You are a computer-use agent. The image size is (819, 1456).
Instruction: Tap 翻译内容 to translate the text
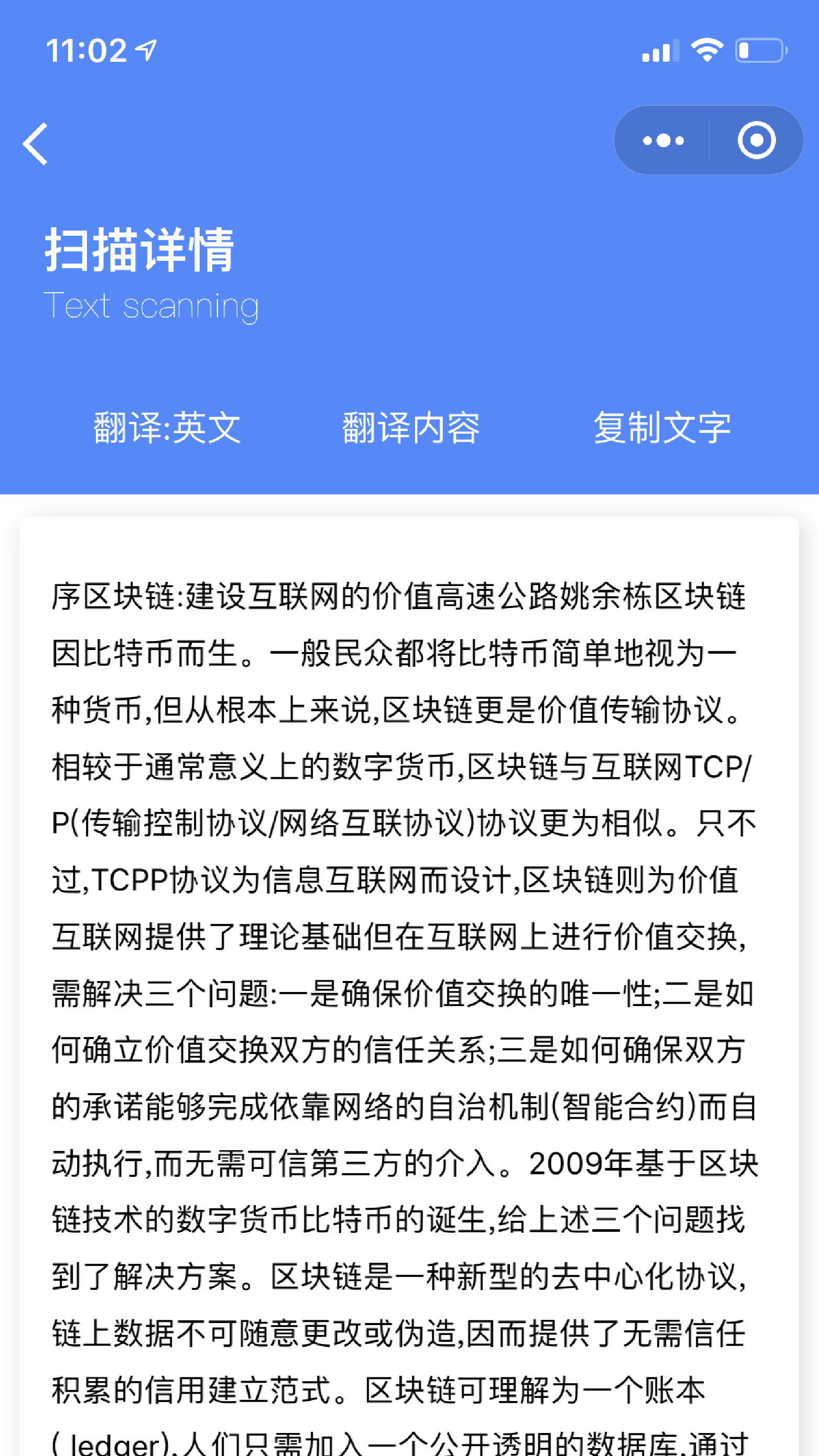(411, 428)
